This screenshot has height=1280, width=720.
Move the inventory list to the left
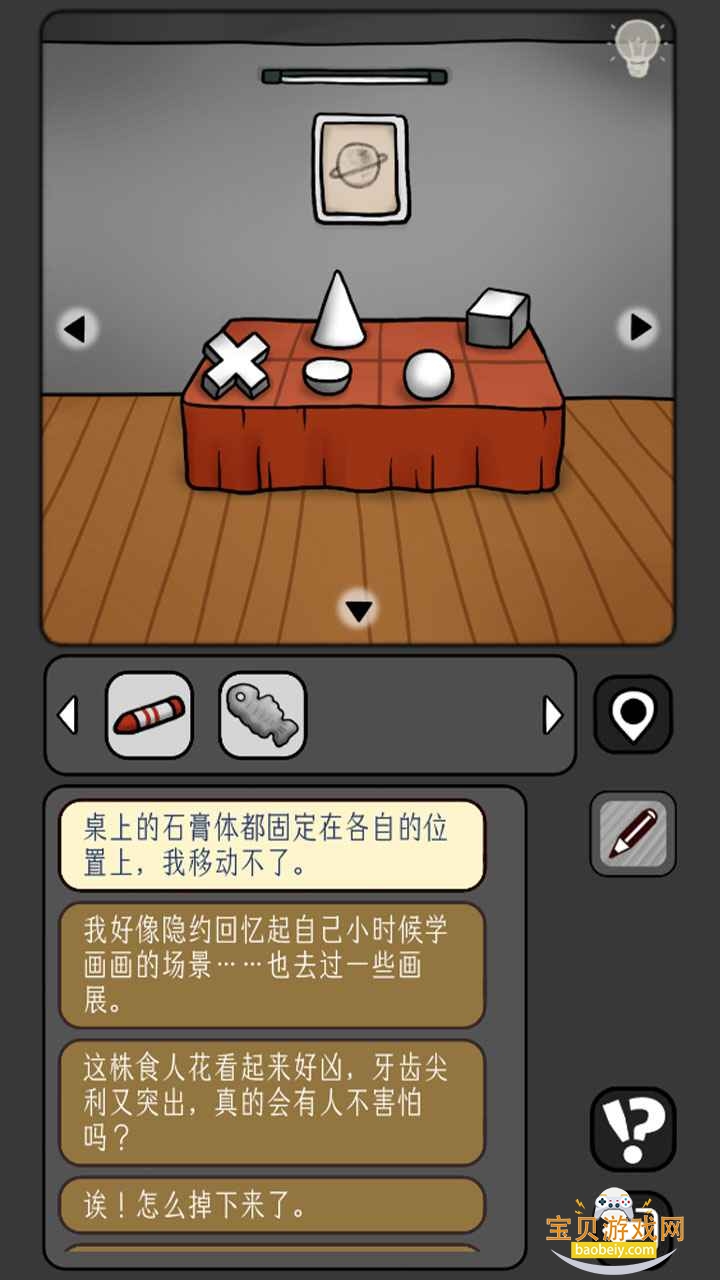click(68, 715)
